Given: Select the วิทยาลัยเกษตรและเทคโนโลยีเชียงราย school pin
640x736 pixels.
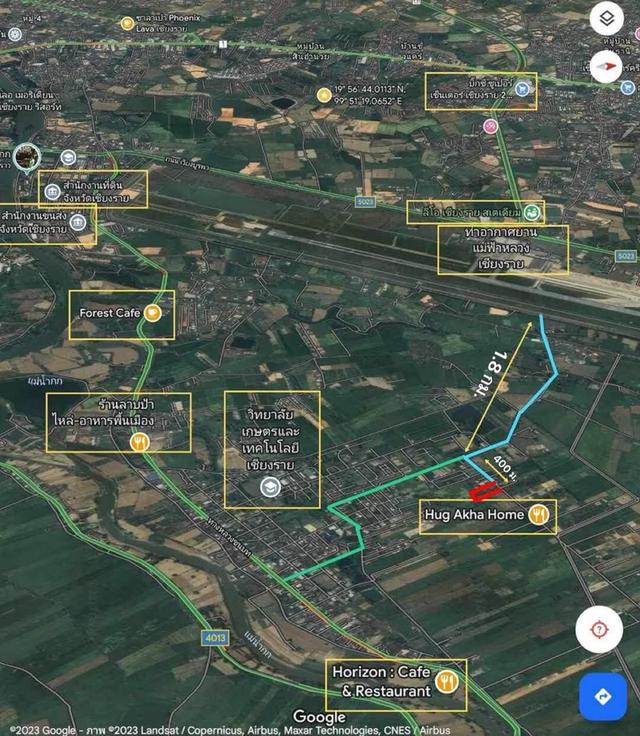Looking at the screenshot, I should pyautogui.click(x=269, y=486).
